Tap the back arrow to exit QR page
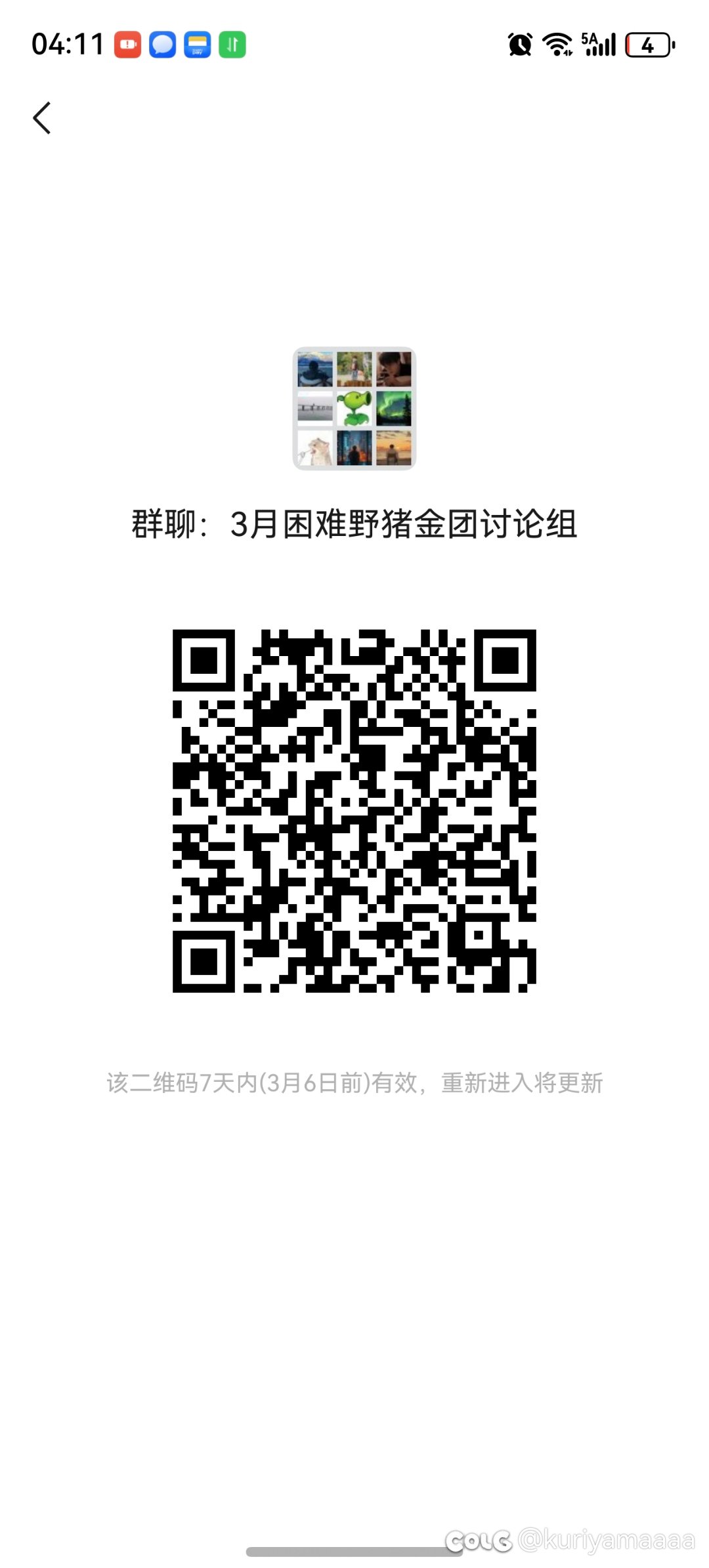 tap(42, 118)
